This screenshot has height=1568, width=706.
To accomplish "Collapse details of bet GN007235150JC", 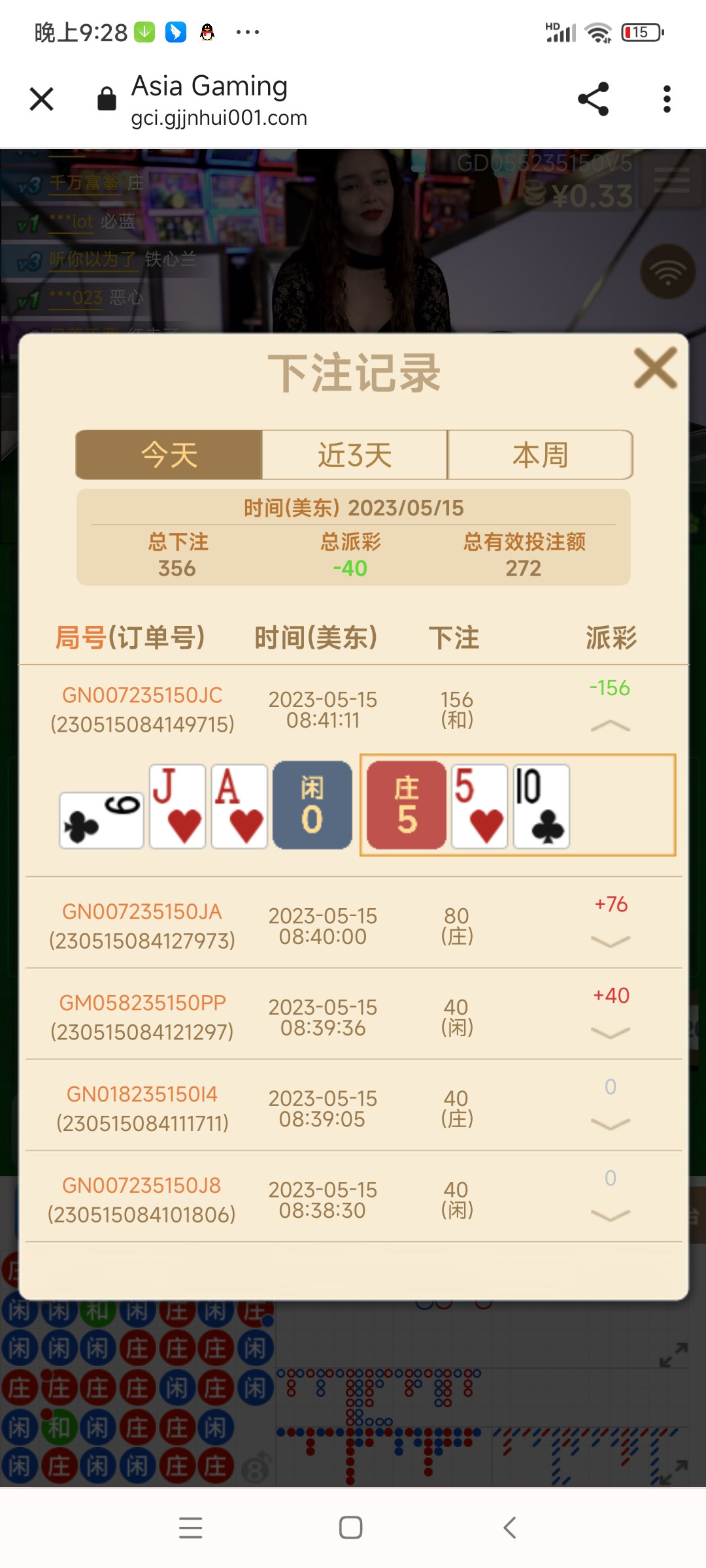I will (610, 726).
